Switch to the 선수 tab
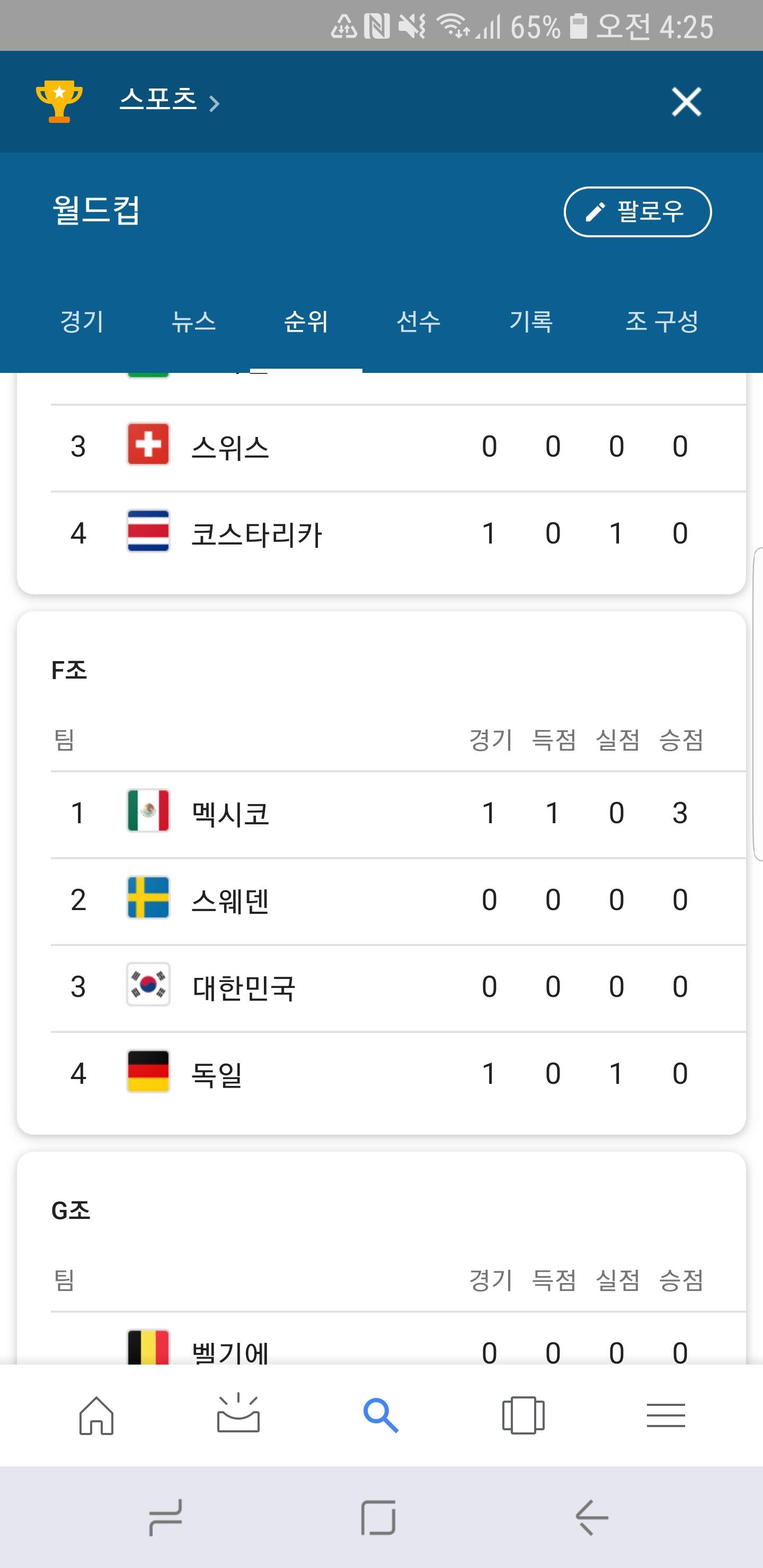The image size is (763, 1568). [419, 322]
